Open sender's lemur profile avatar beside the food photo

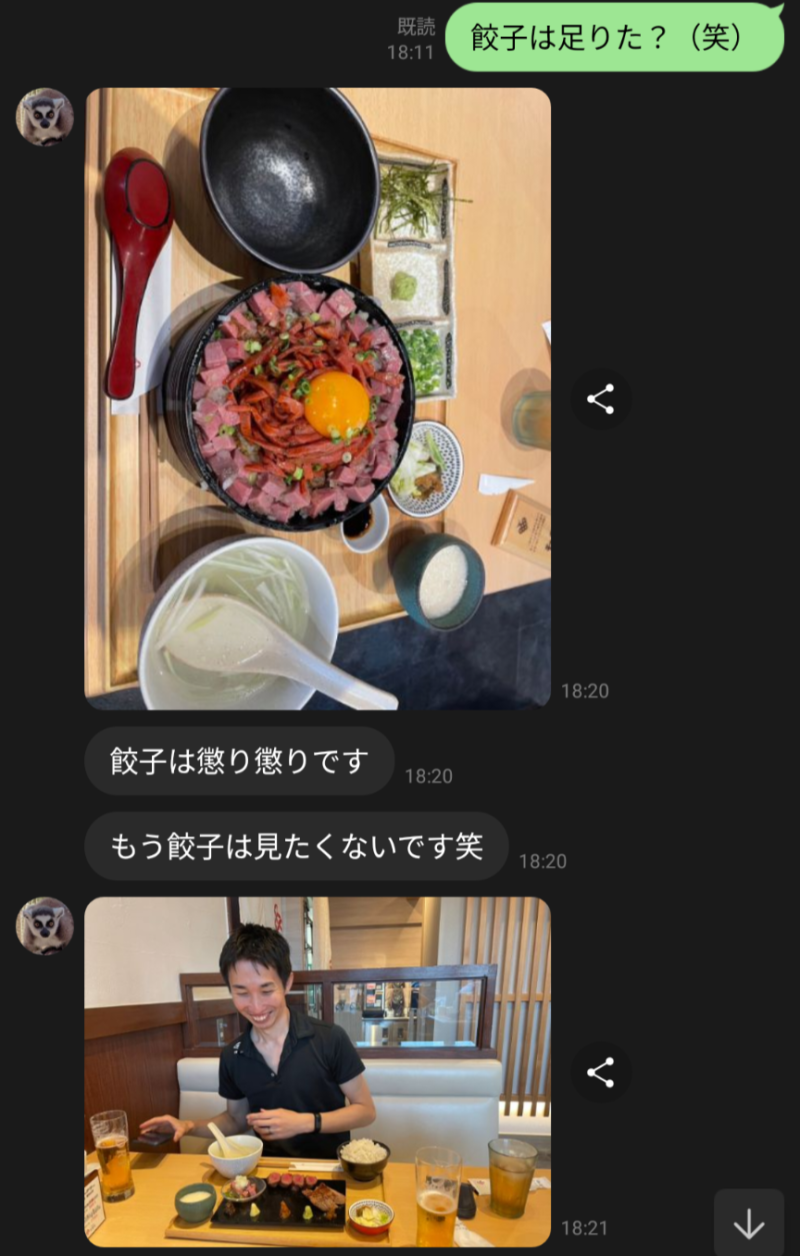45,117
